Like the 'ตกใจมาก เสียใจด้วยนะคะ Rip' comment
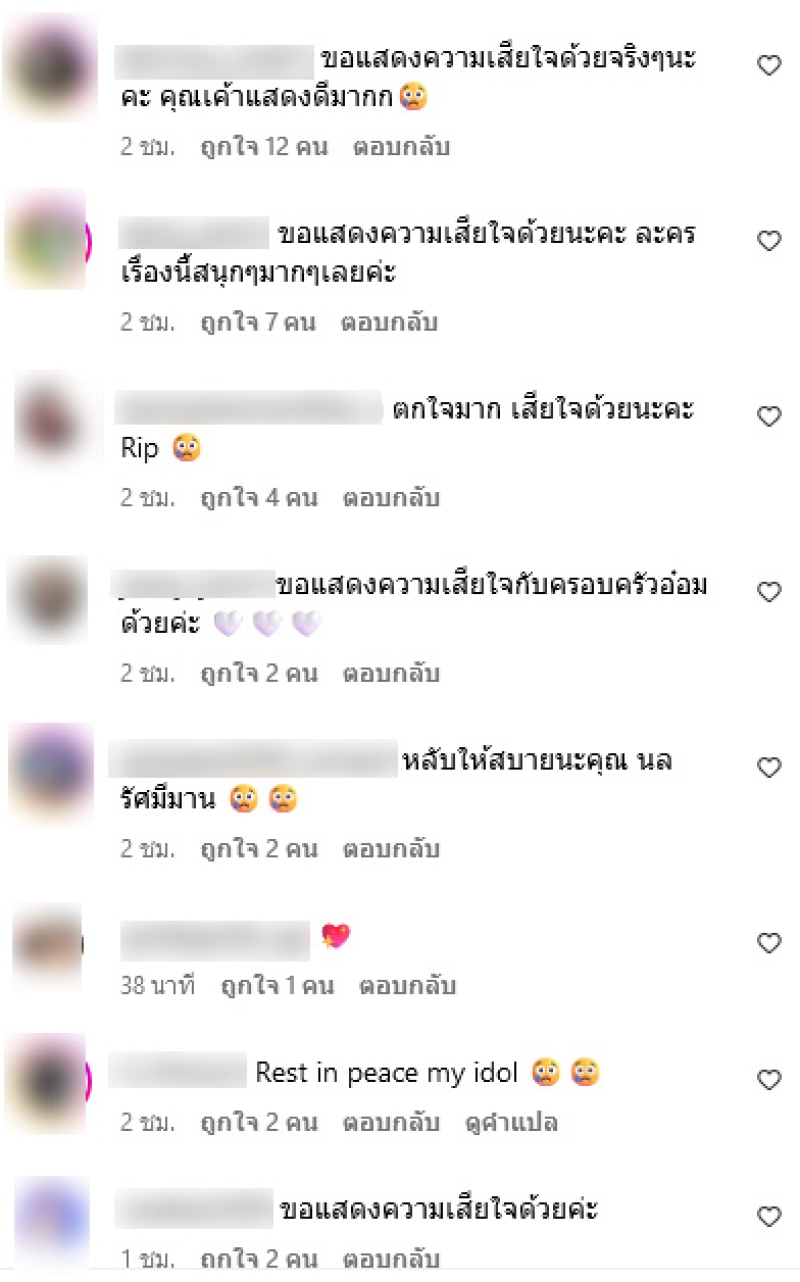 pyautogui.click(x=768, y=417)
